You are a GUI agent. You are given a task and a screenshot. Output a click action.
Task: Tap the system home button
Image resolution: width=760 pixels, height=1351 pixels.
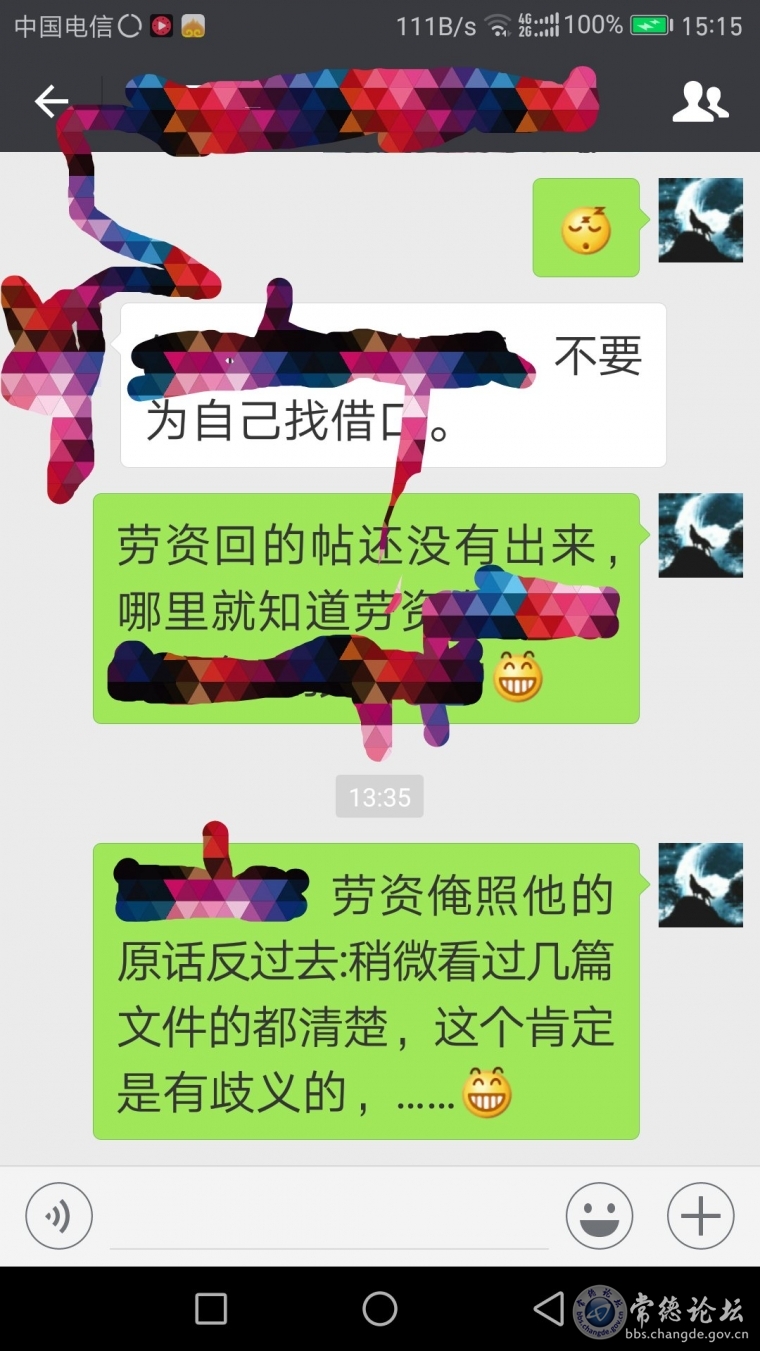click(380, 1308)
